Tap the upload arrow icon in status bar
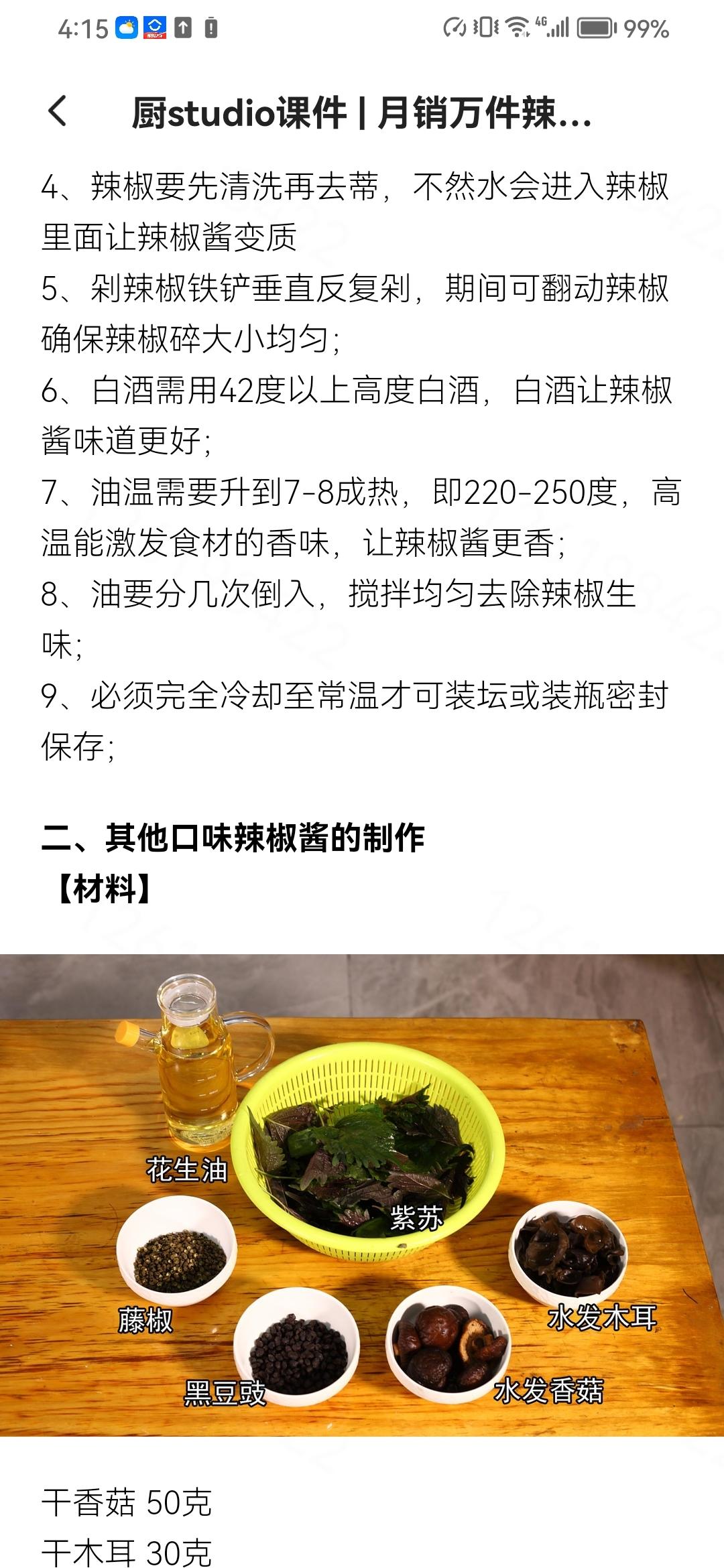 pyautogui.click(x=184, y=27)
